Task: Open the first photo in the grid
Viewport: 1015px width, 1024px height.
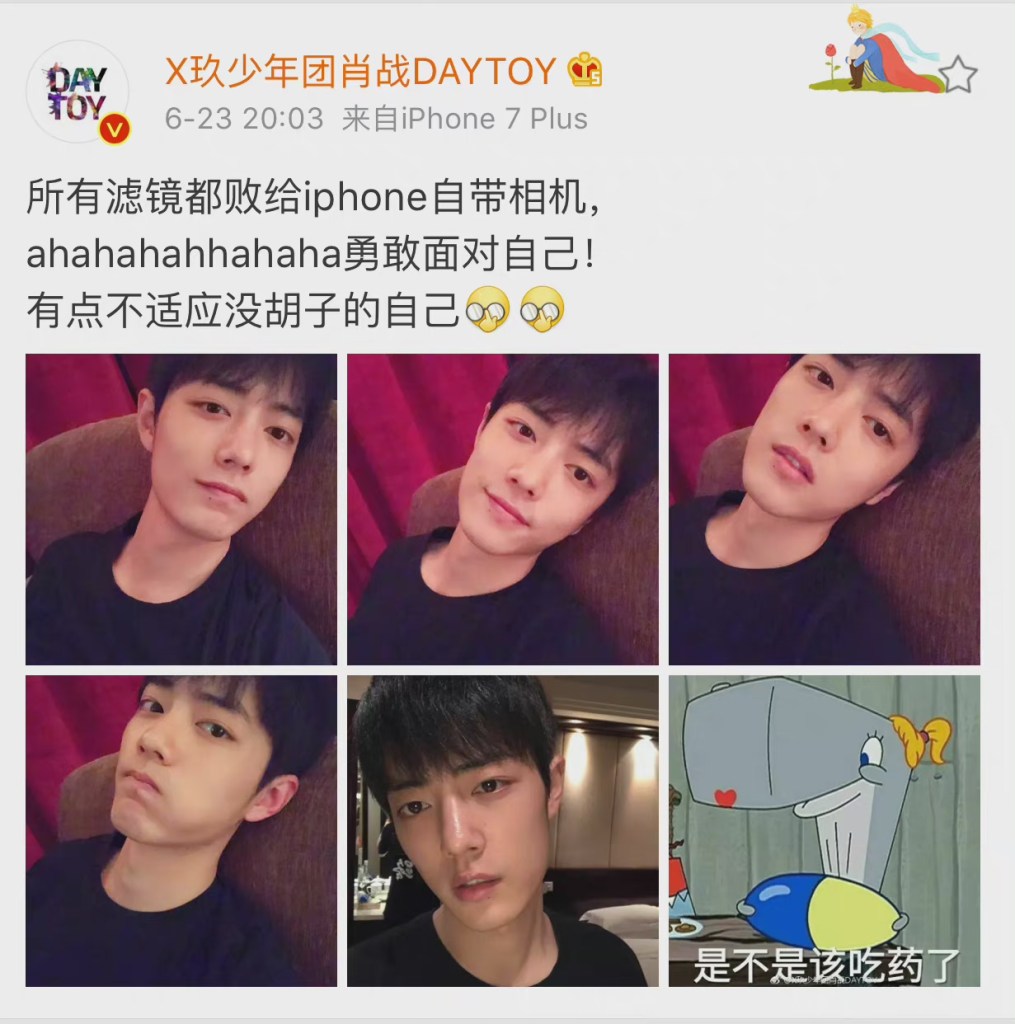Action: click(x=181, y=509)
